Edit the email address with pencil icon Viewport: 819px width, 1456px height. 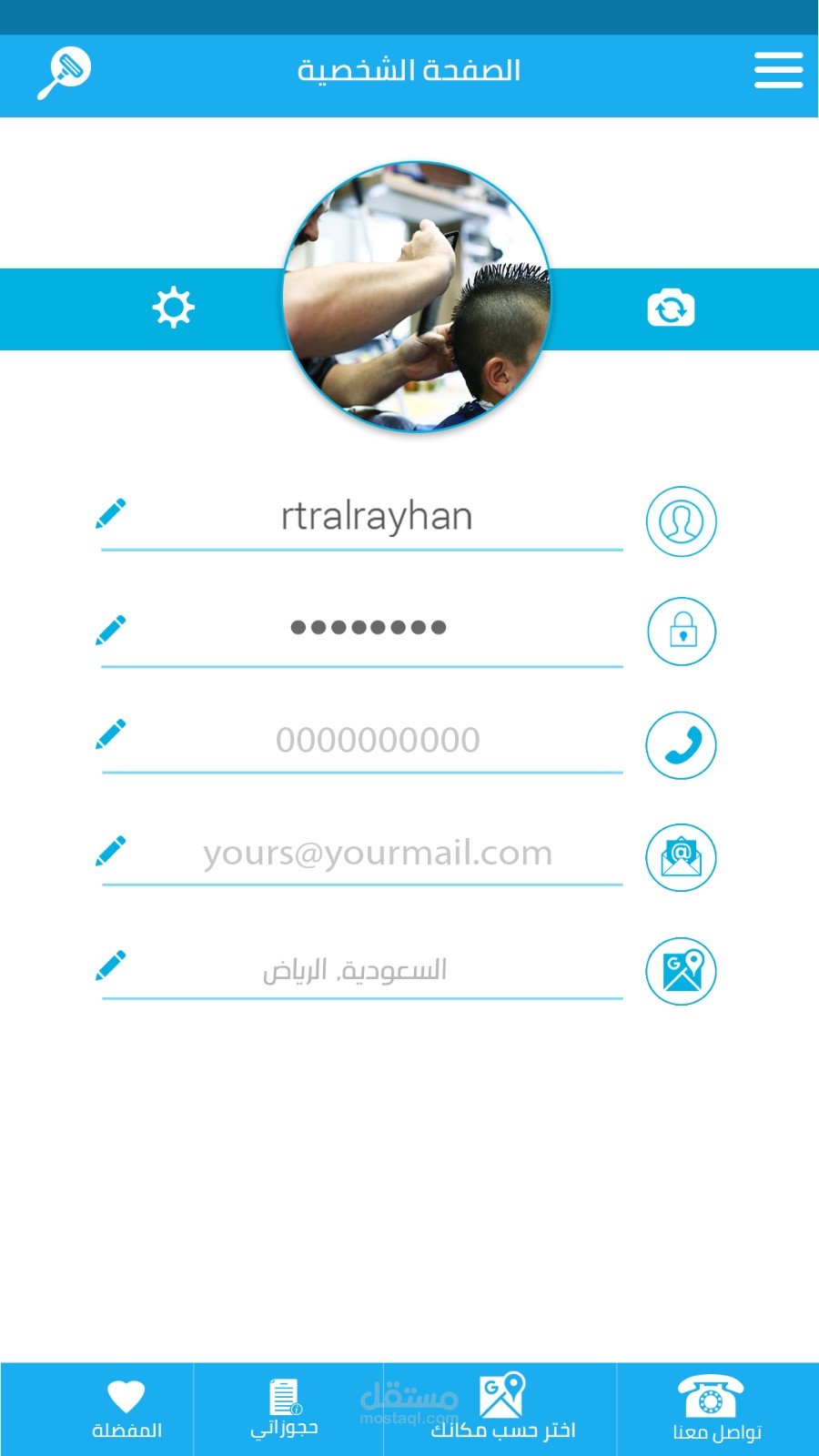[x=111, y=851]
